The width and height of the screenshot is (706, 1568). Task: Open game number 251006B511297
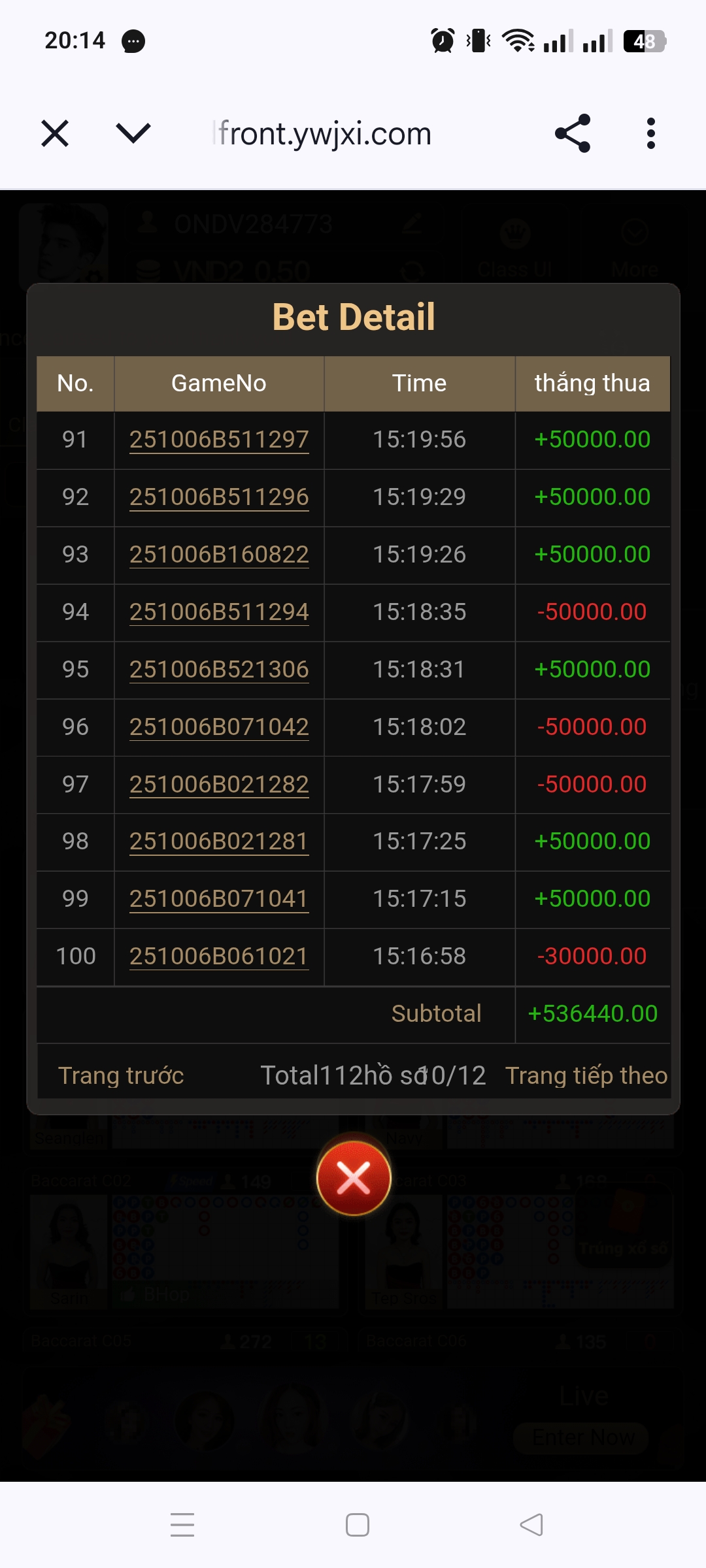[x=219, y=440]
